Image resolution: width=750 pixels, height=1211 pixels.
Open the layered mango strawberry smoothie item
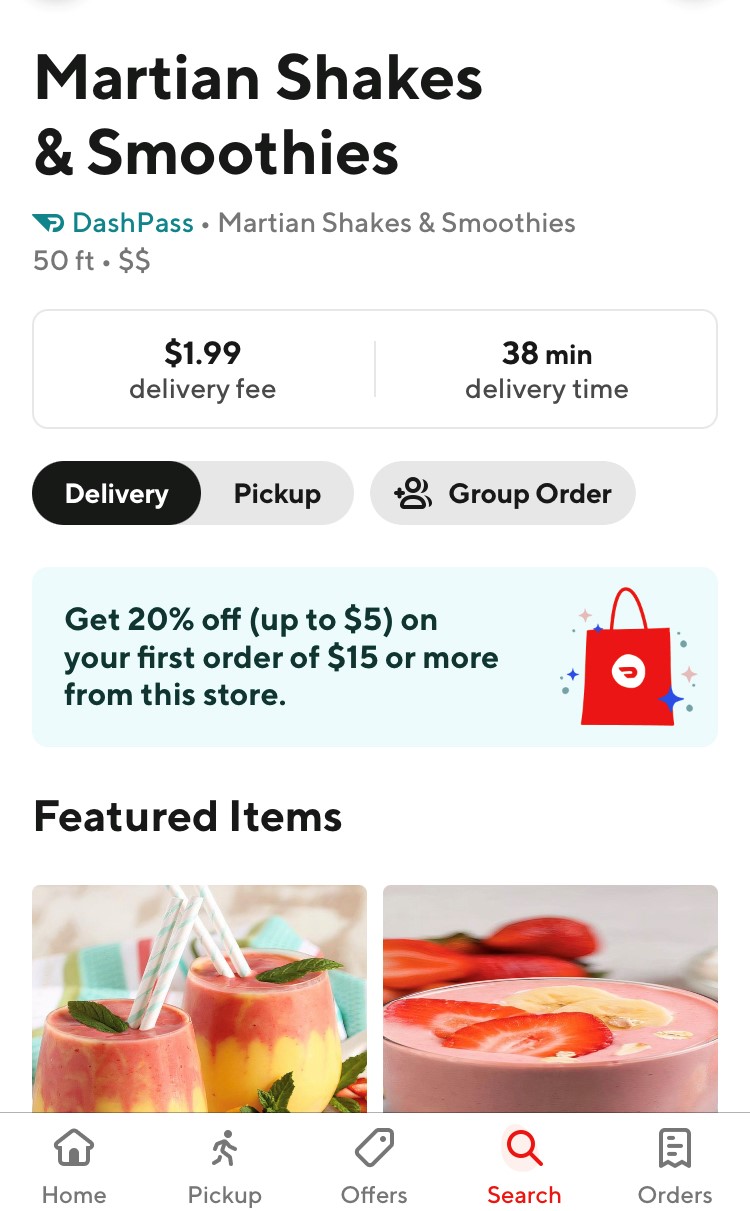[199, 998]
